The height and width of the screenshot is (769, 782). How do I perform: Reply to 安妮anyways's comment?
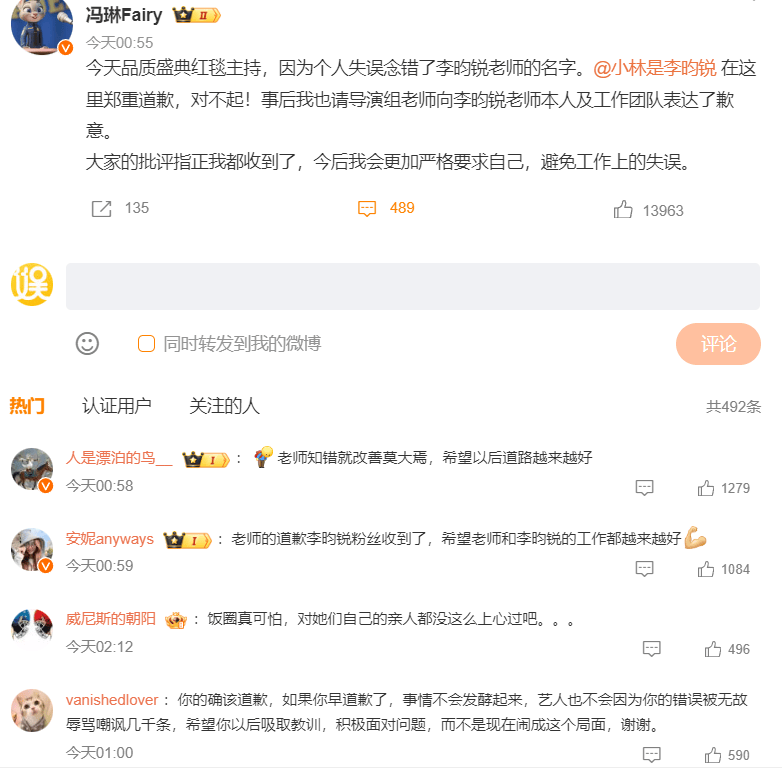[645, 569]
